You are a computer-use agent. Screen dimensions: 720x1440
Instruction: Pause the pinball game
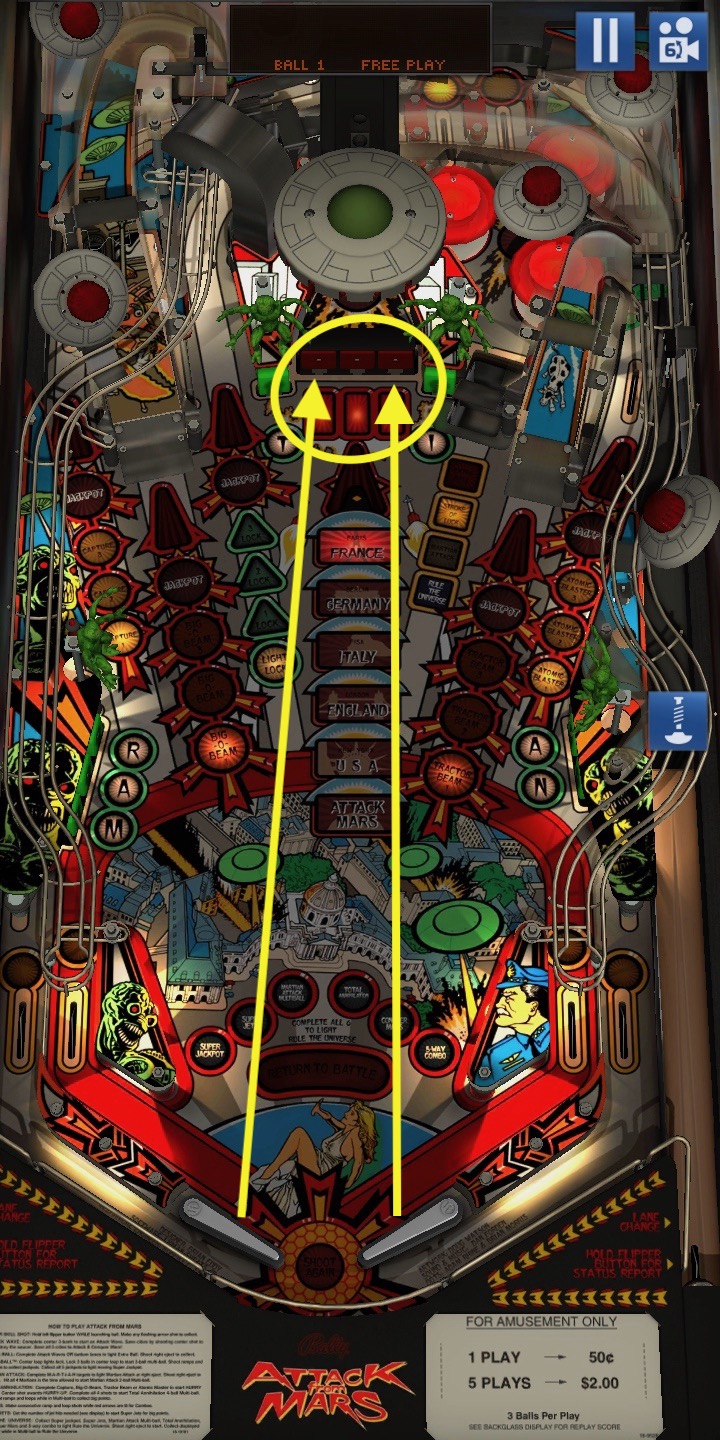[604, 40]
